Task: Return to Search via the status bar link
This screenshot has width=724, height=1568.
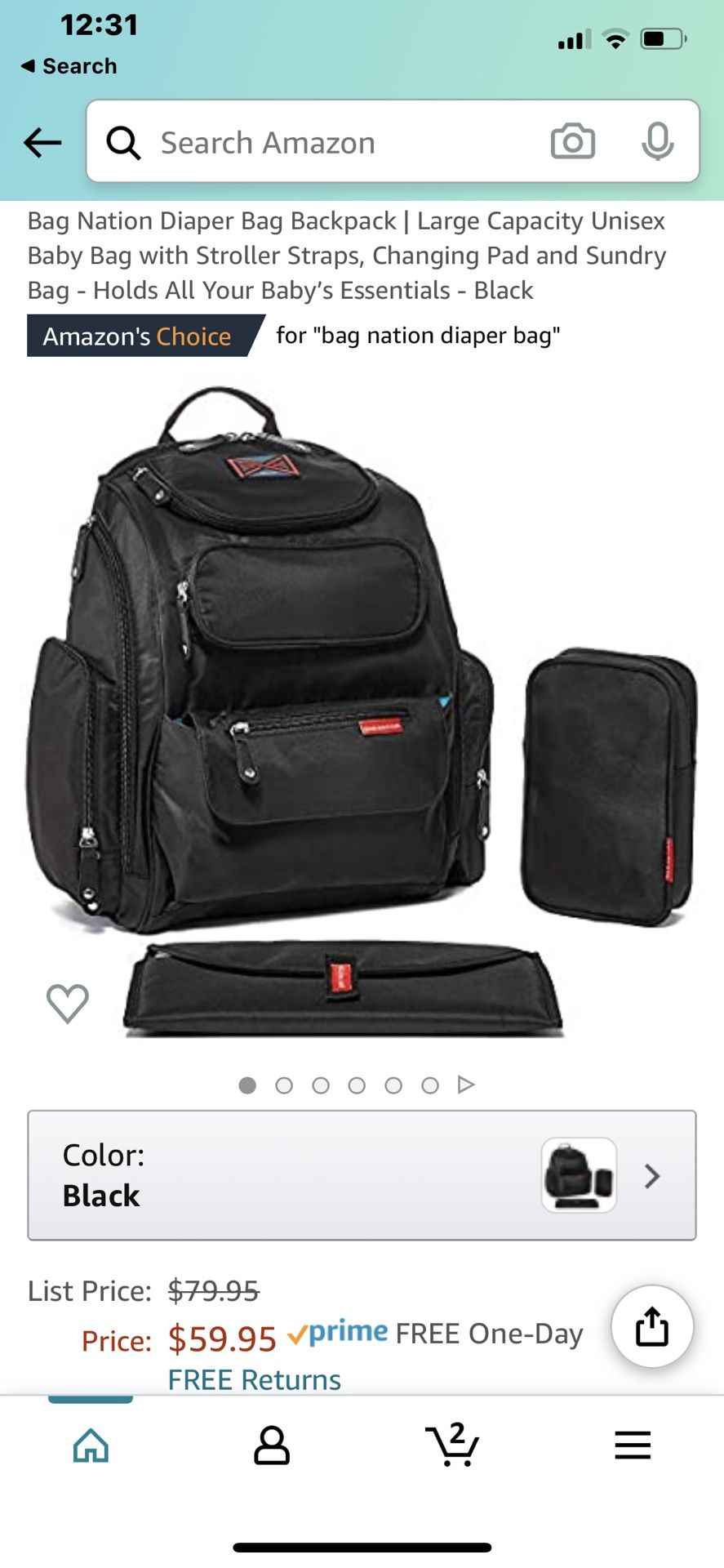Action: 70,66
